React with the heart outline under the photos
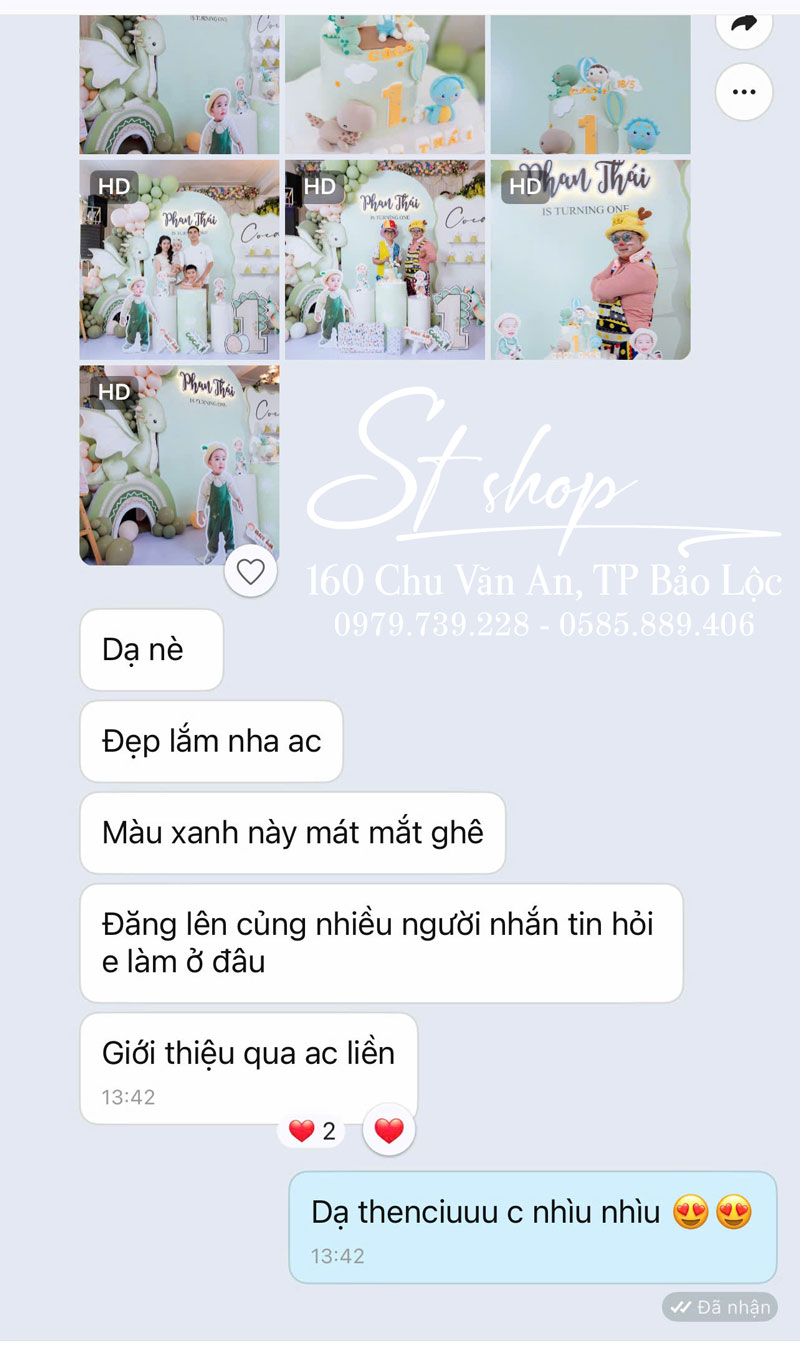 click(250, 572)
